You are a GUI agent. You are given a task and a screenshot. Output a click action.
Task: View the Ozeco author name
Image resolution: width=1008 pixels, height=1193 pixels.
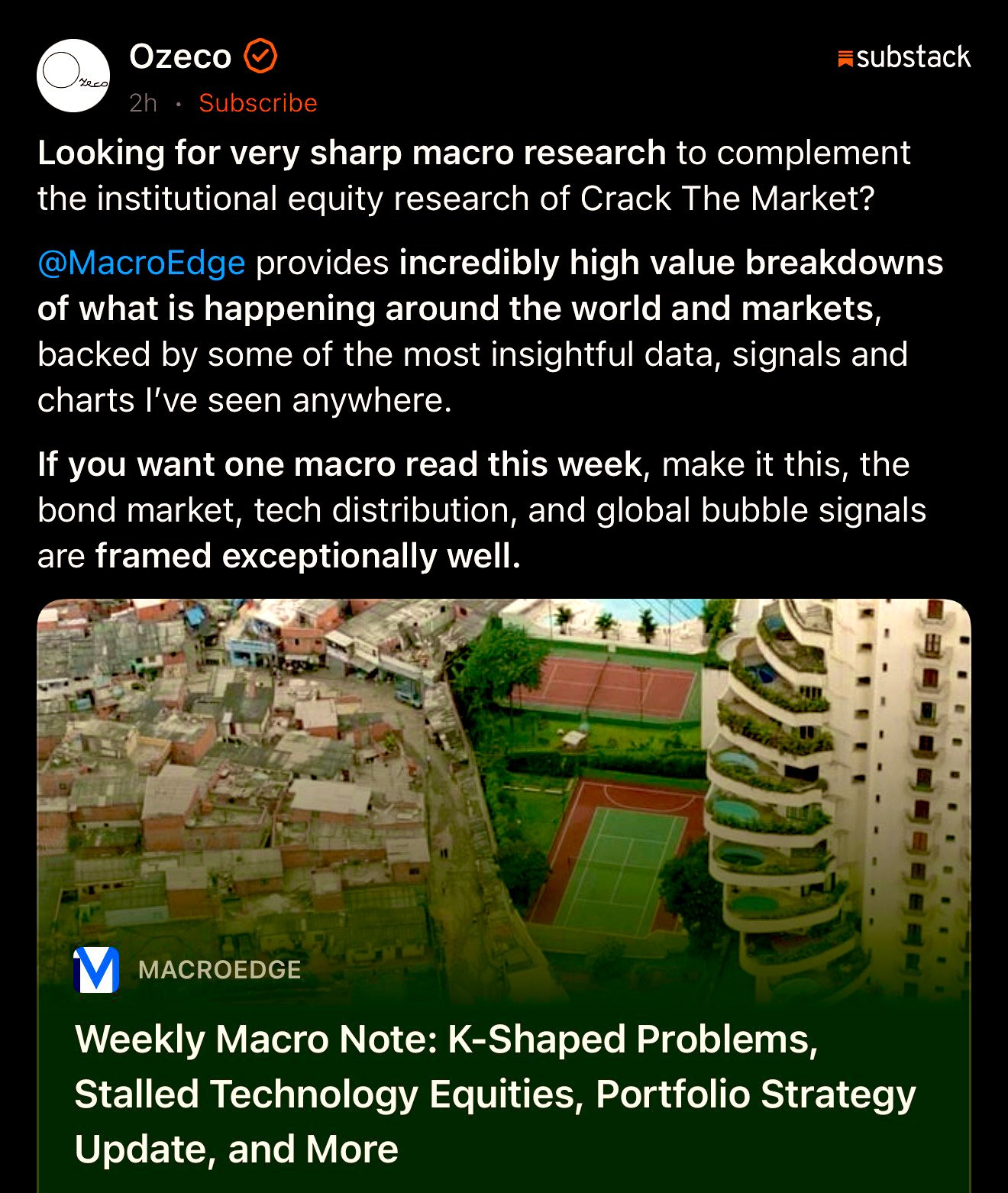(180, 57)
